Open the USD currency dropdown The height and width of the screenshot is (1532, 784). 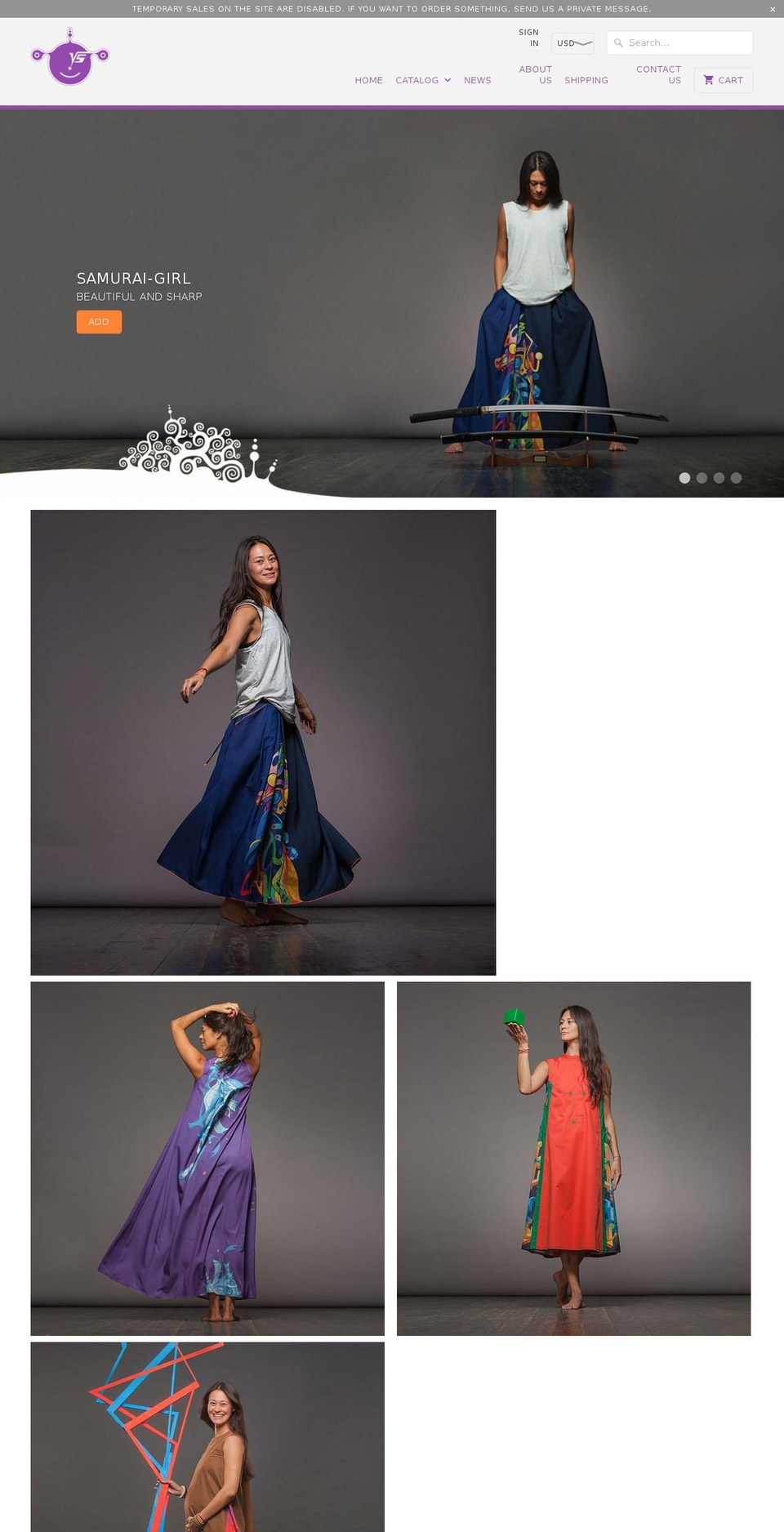tap(572, 43)
